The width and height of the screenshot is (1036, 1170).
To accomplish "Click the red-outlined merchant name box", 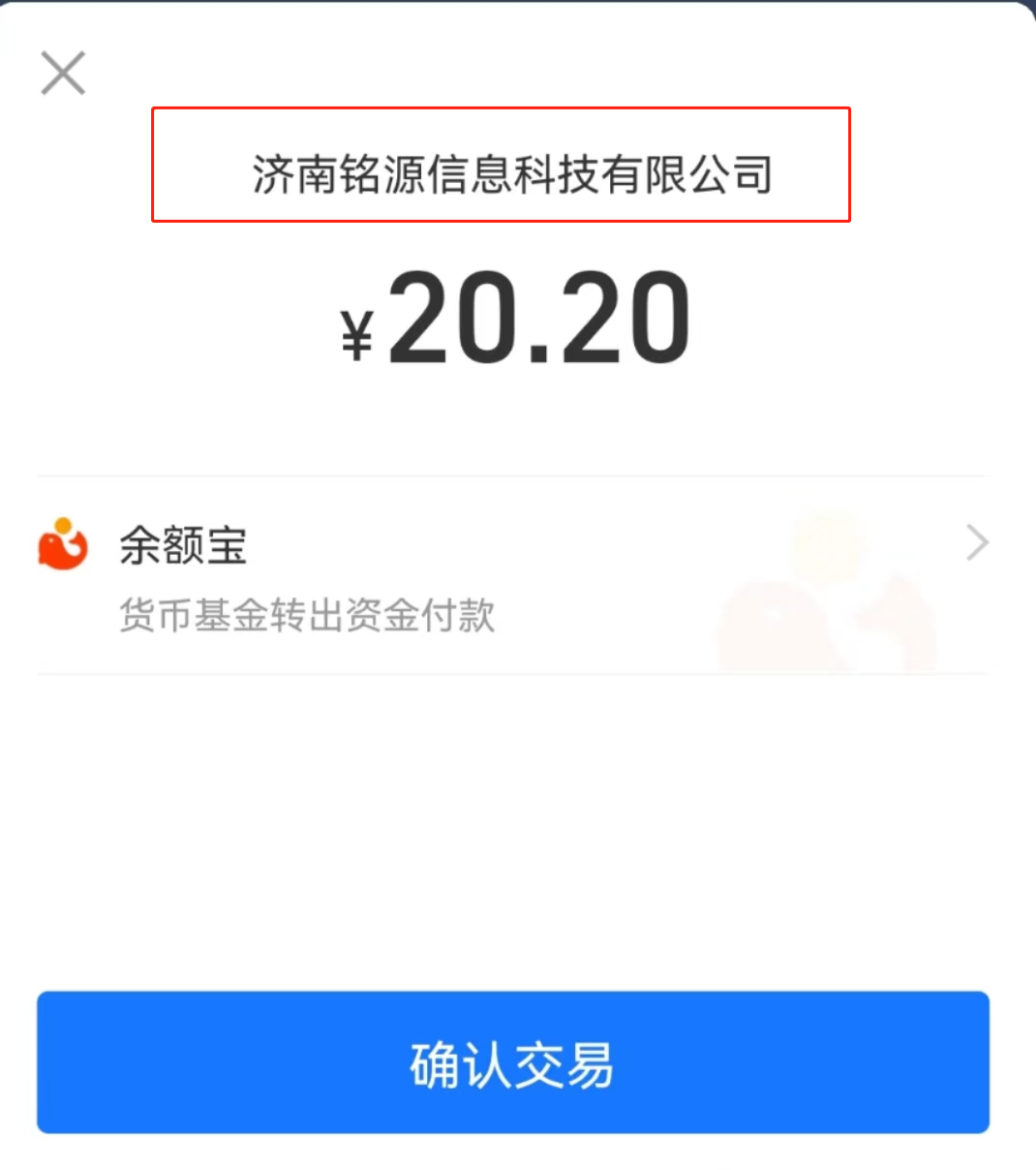I will [x=501, y=165].
